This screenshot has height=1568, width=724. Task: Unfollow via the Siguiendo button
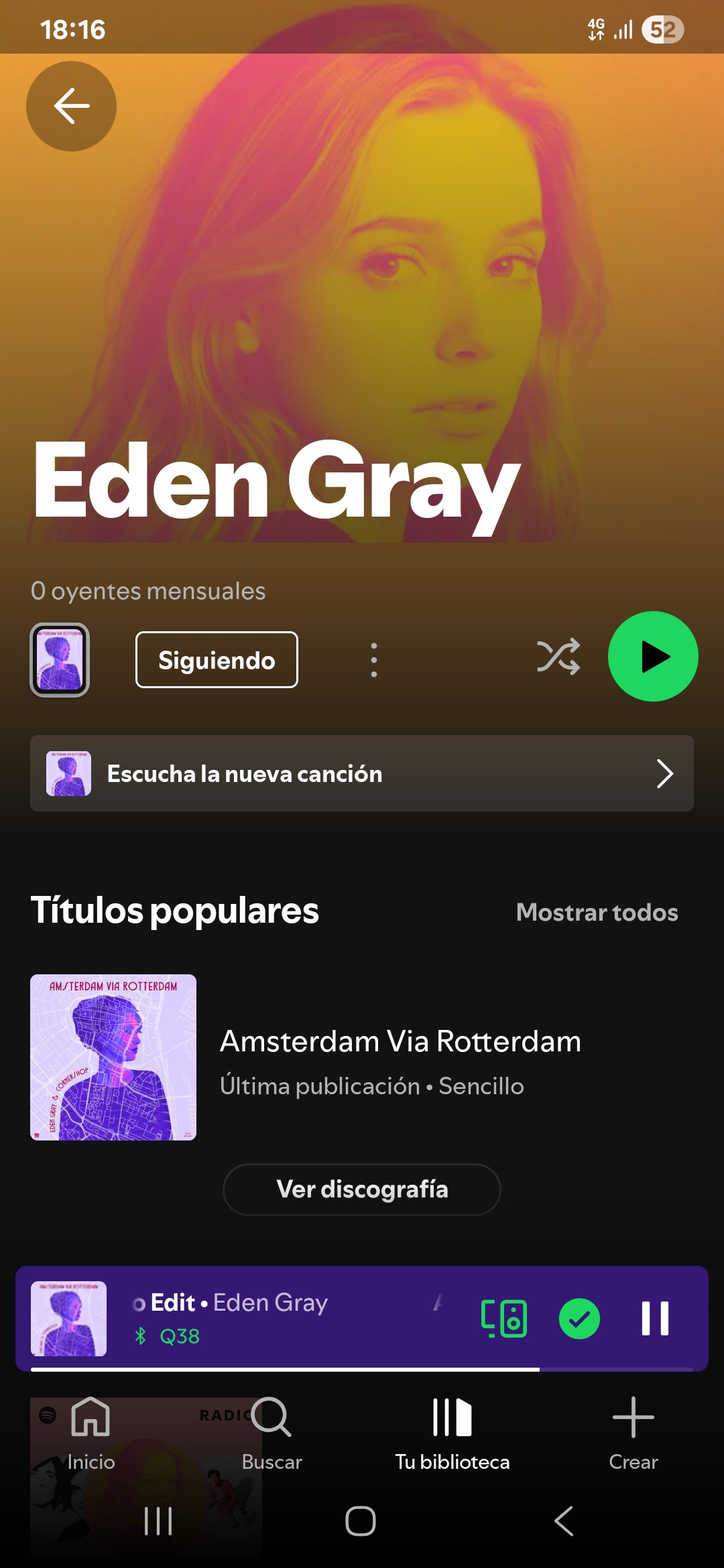217,660
